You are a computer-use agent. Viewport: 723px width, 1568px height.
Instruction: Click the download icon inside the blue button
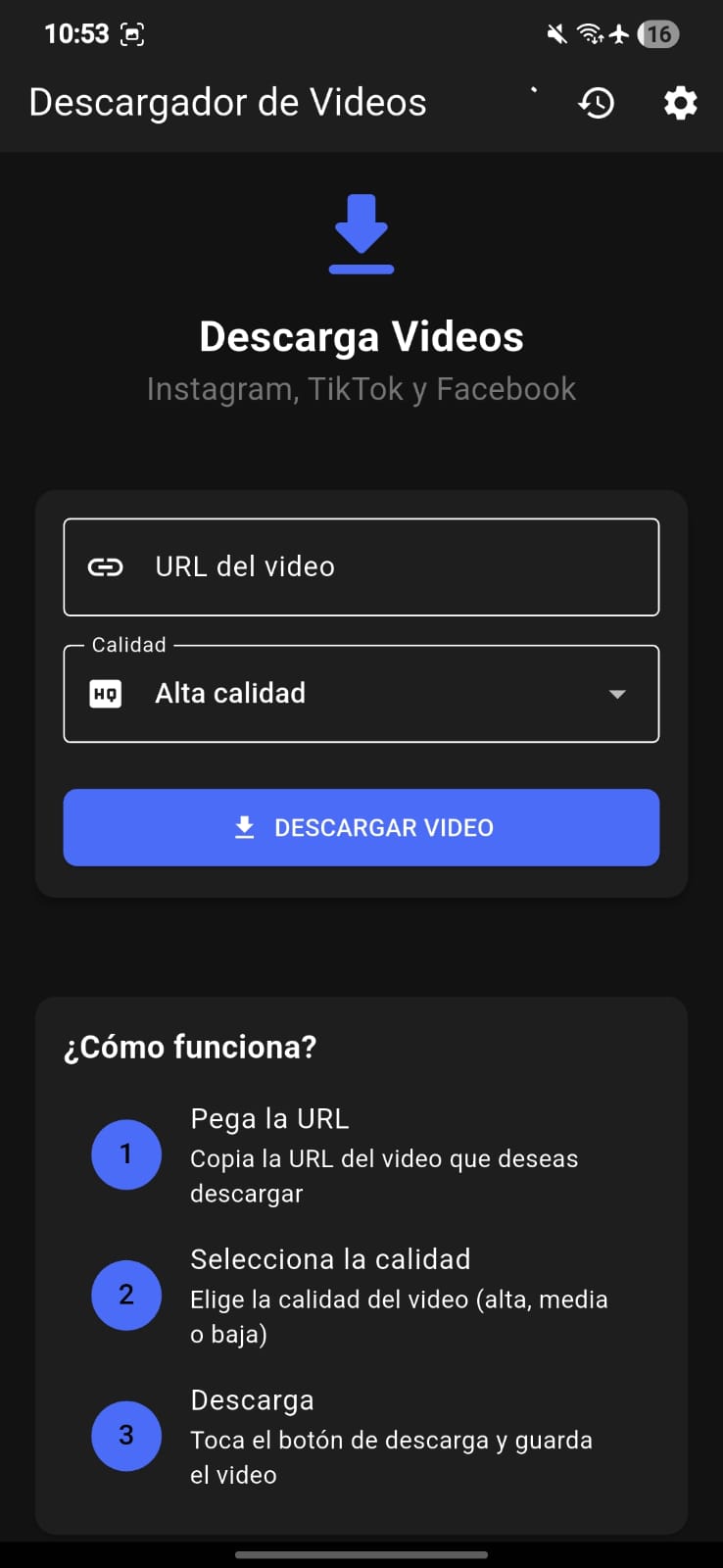click(245, 827)
